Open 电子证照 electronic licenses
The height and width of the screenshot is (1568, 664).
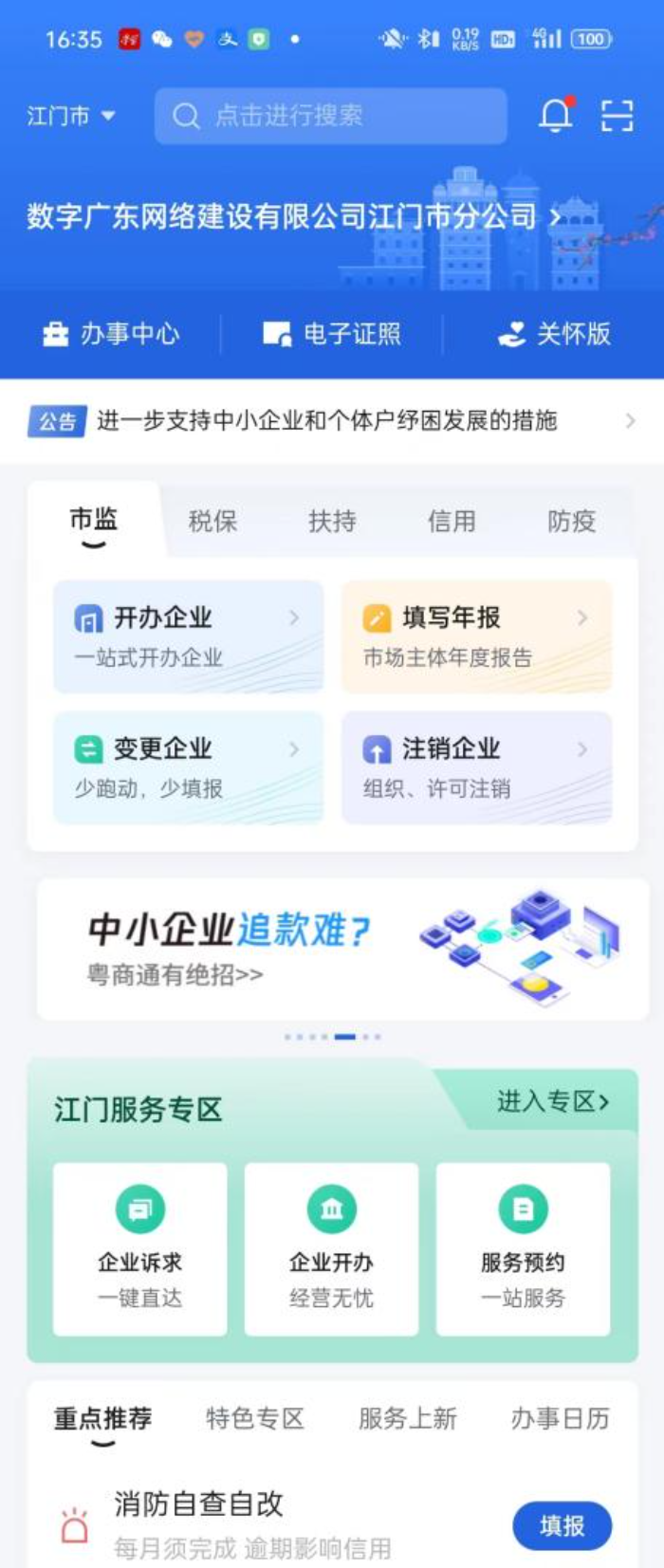click(332, 334)
